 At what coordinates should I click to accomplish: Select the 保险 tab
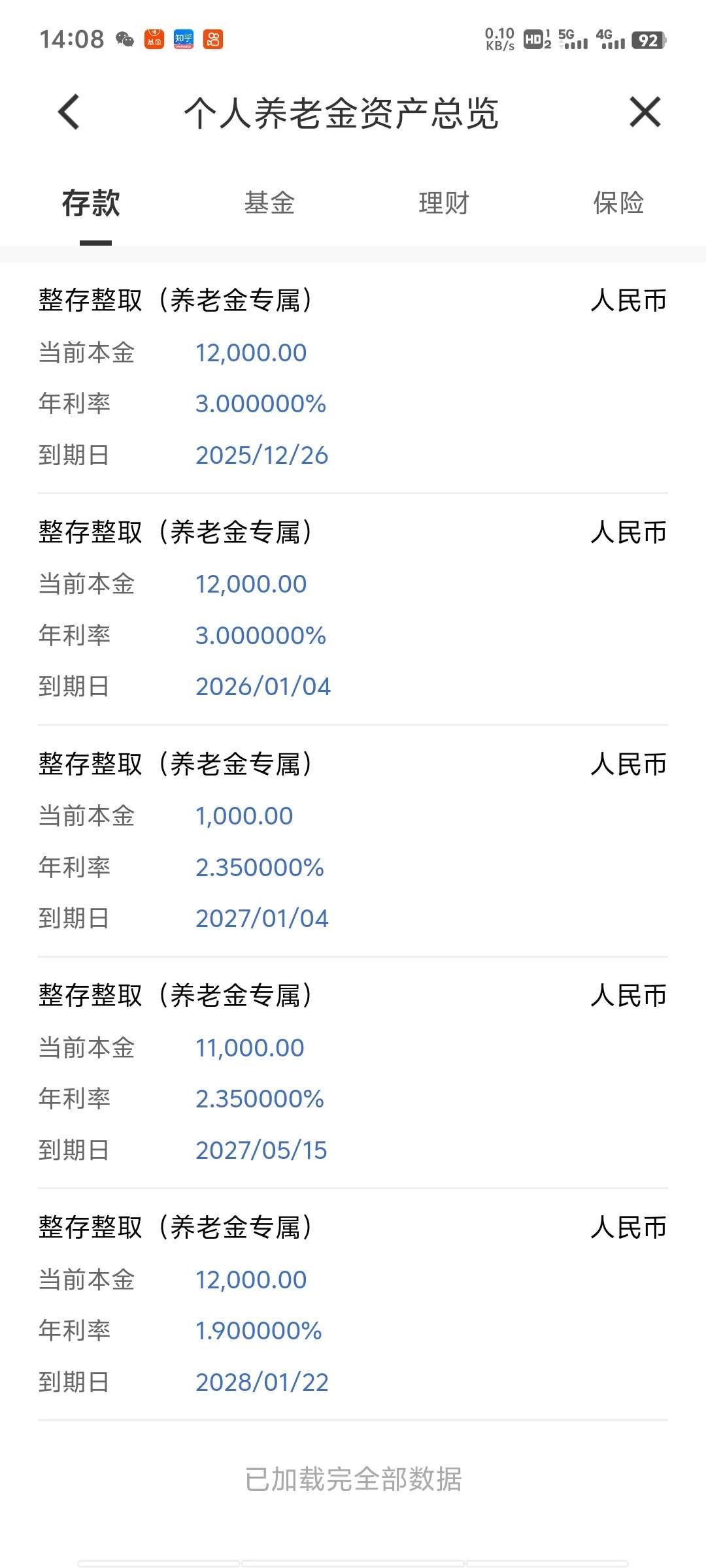click(x=618, y=203)
